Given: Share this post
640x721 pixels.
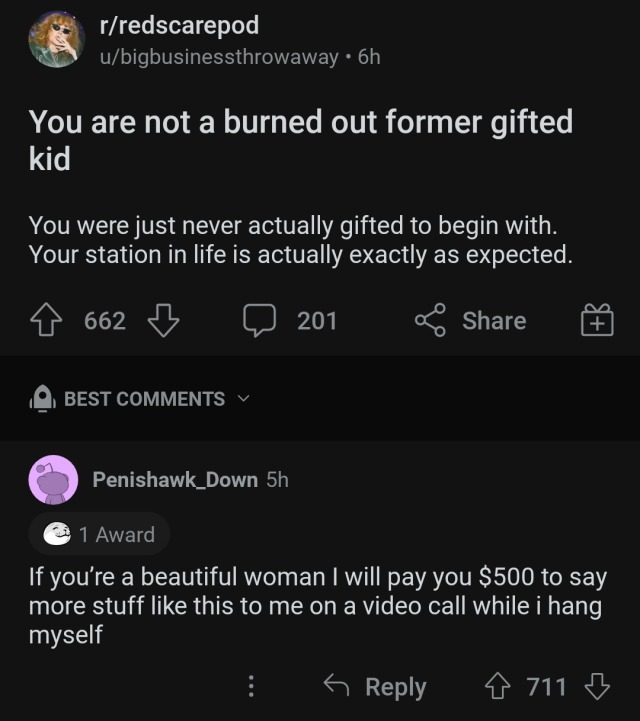Looking at the screenshot, I should pos(471,321).
